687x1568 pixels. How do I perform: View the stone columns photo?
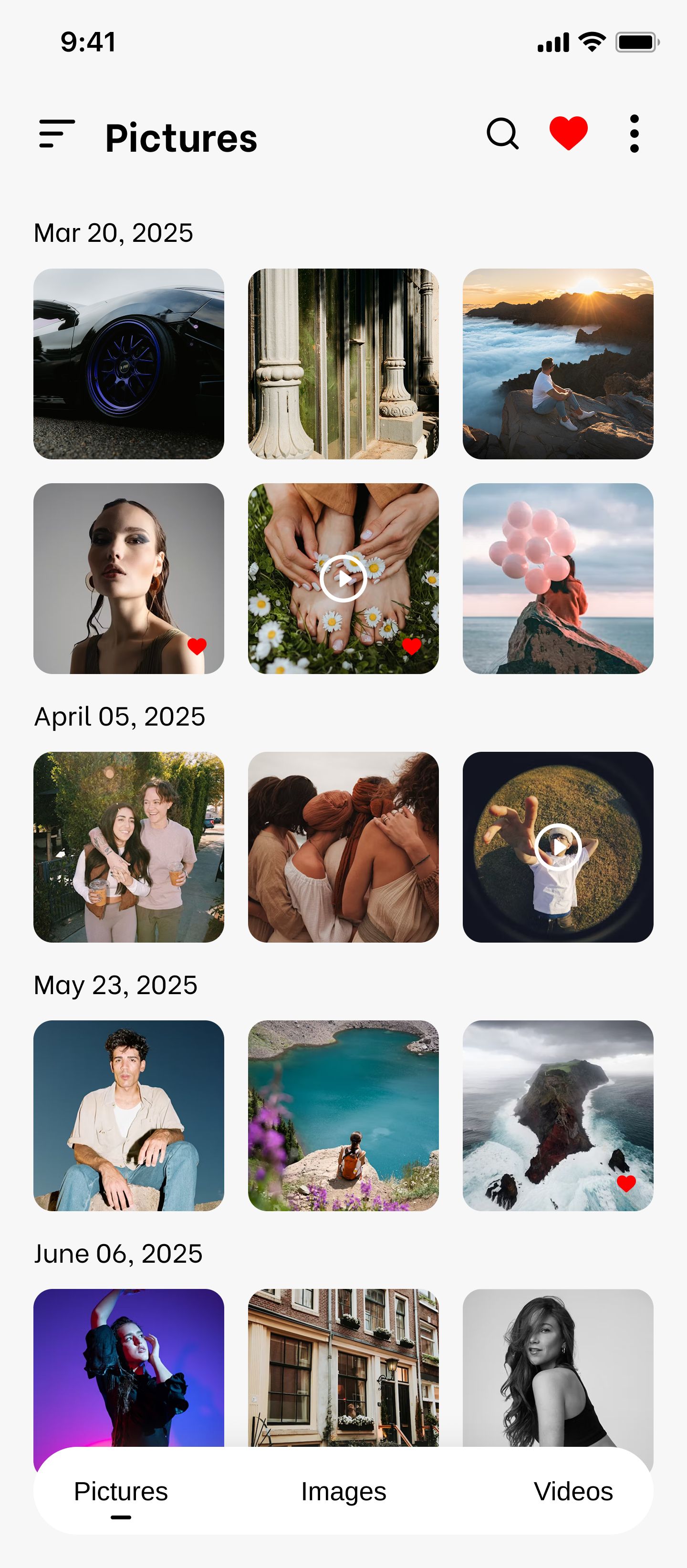(x=343, y=364)
